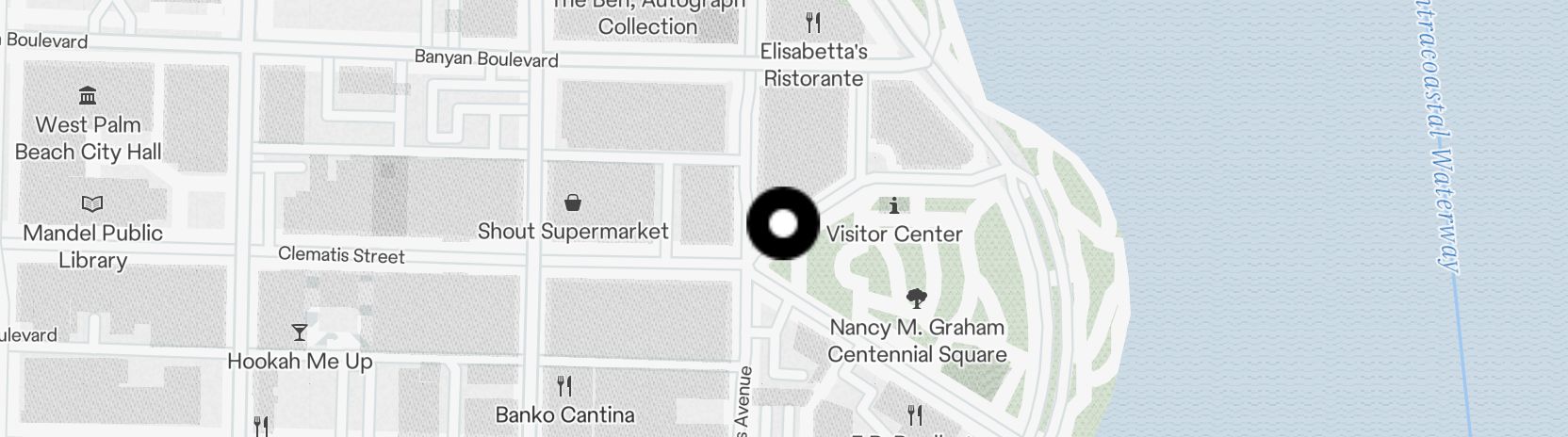
Task: Select Hookah Me Up bar marker
Action: point(300,332)
